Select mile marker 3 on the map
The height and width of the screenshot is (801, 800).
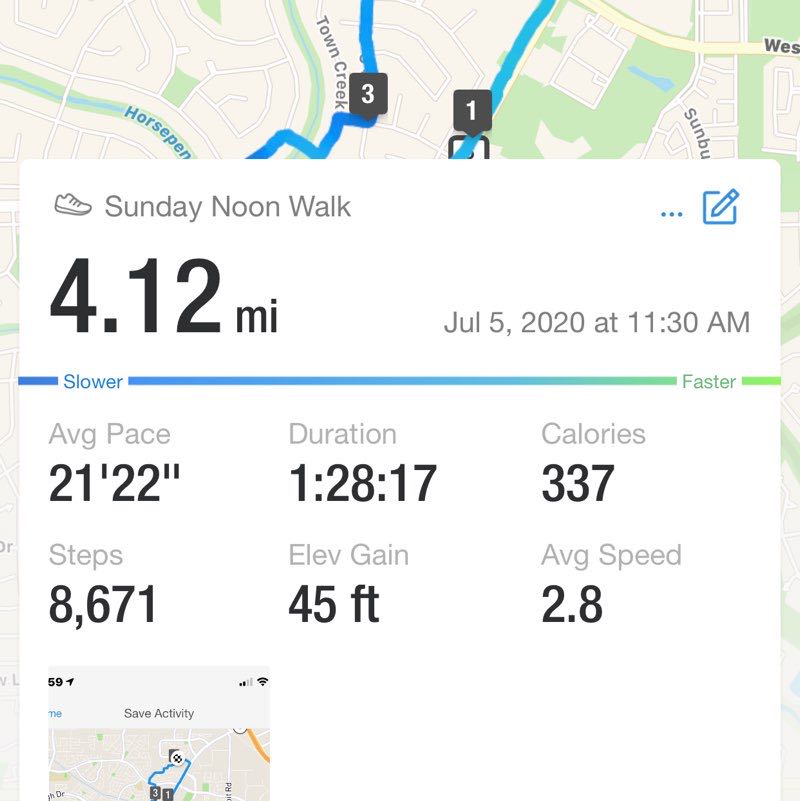[x=368, y=94]
